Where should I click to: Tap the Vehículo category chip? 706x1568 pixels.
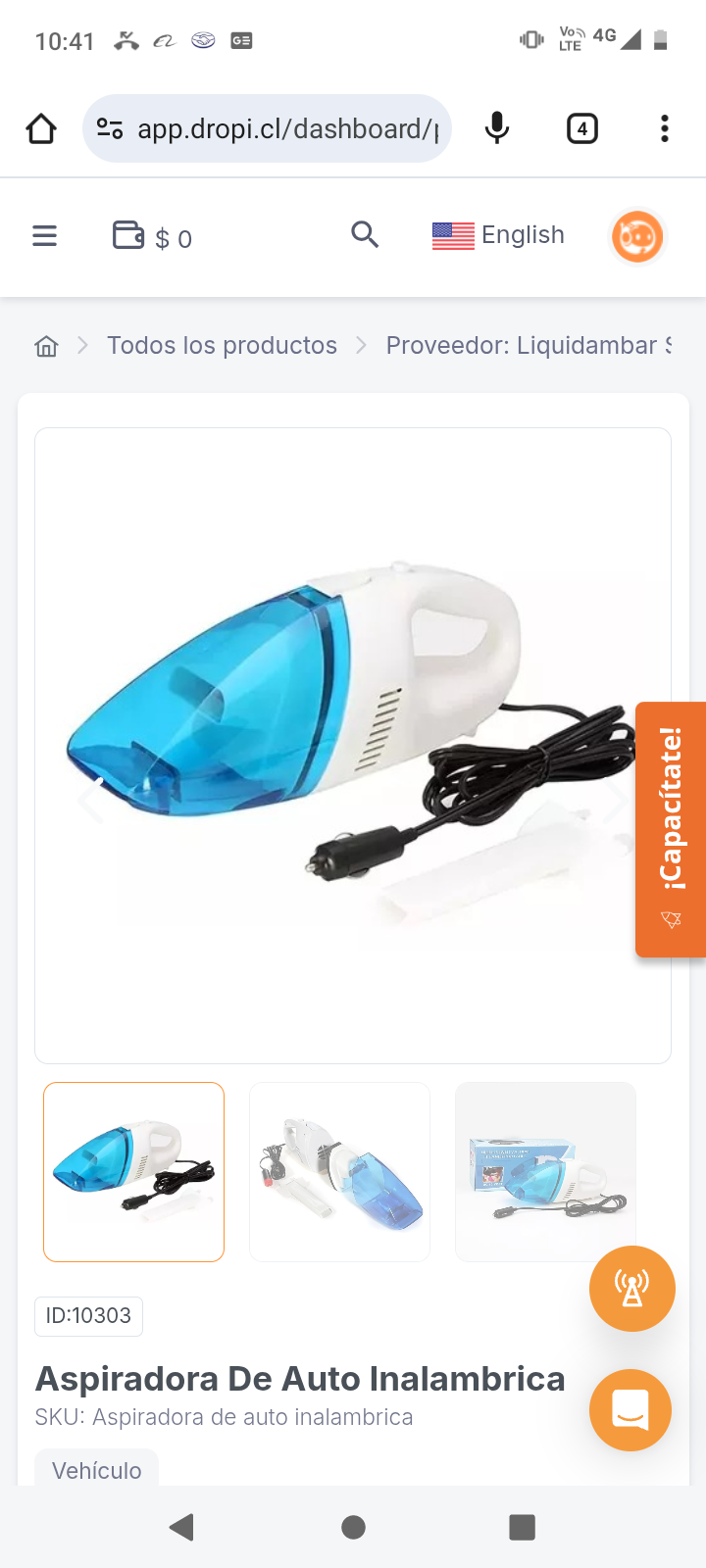(x=97, y=1470)
